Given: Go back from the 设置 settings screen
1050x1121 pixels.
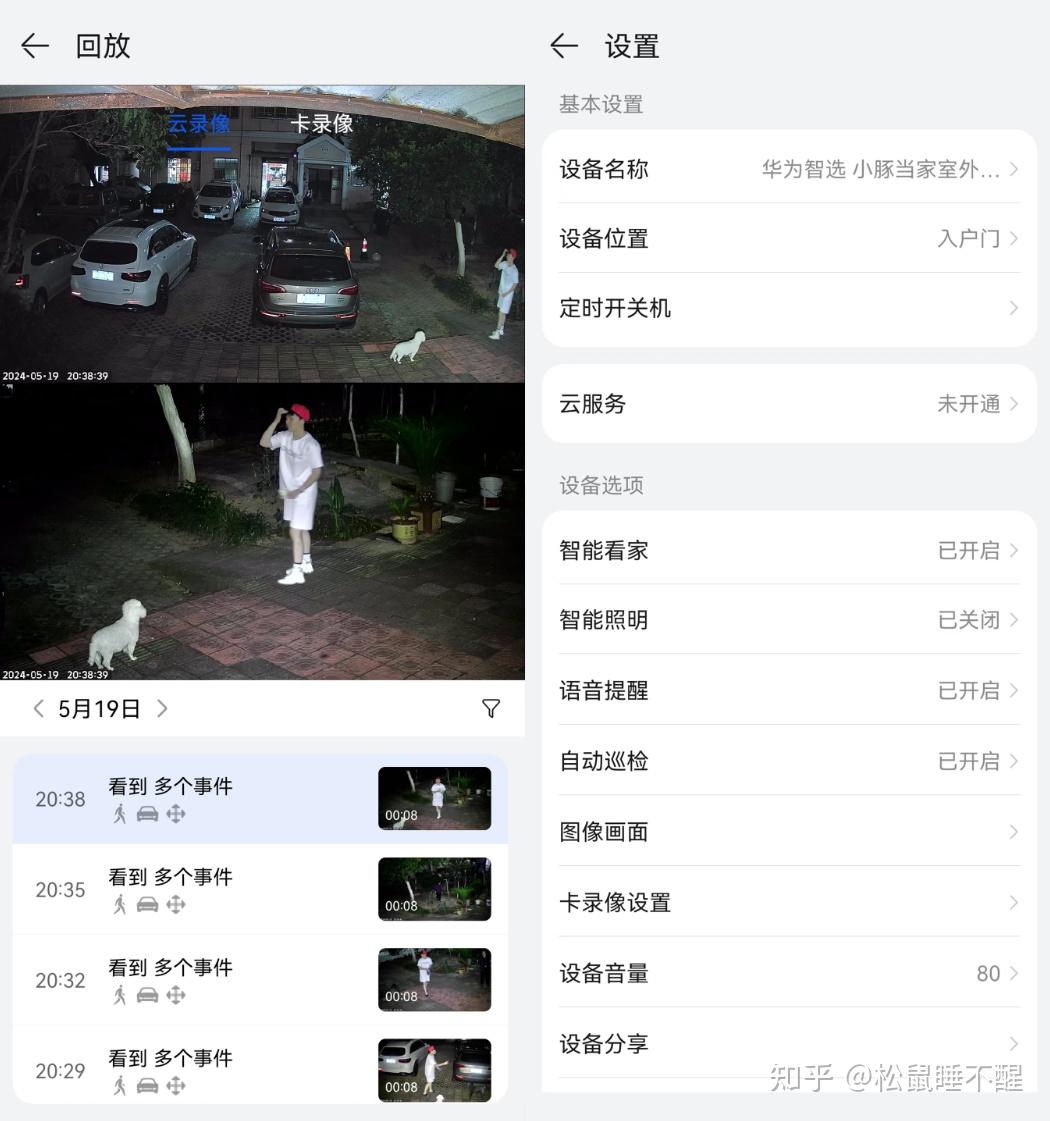Looking at the screenshot, I should pyautogui.click(x=564, y=46).
